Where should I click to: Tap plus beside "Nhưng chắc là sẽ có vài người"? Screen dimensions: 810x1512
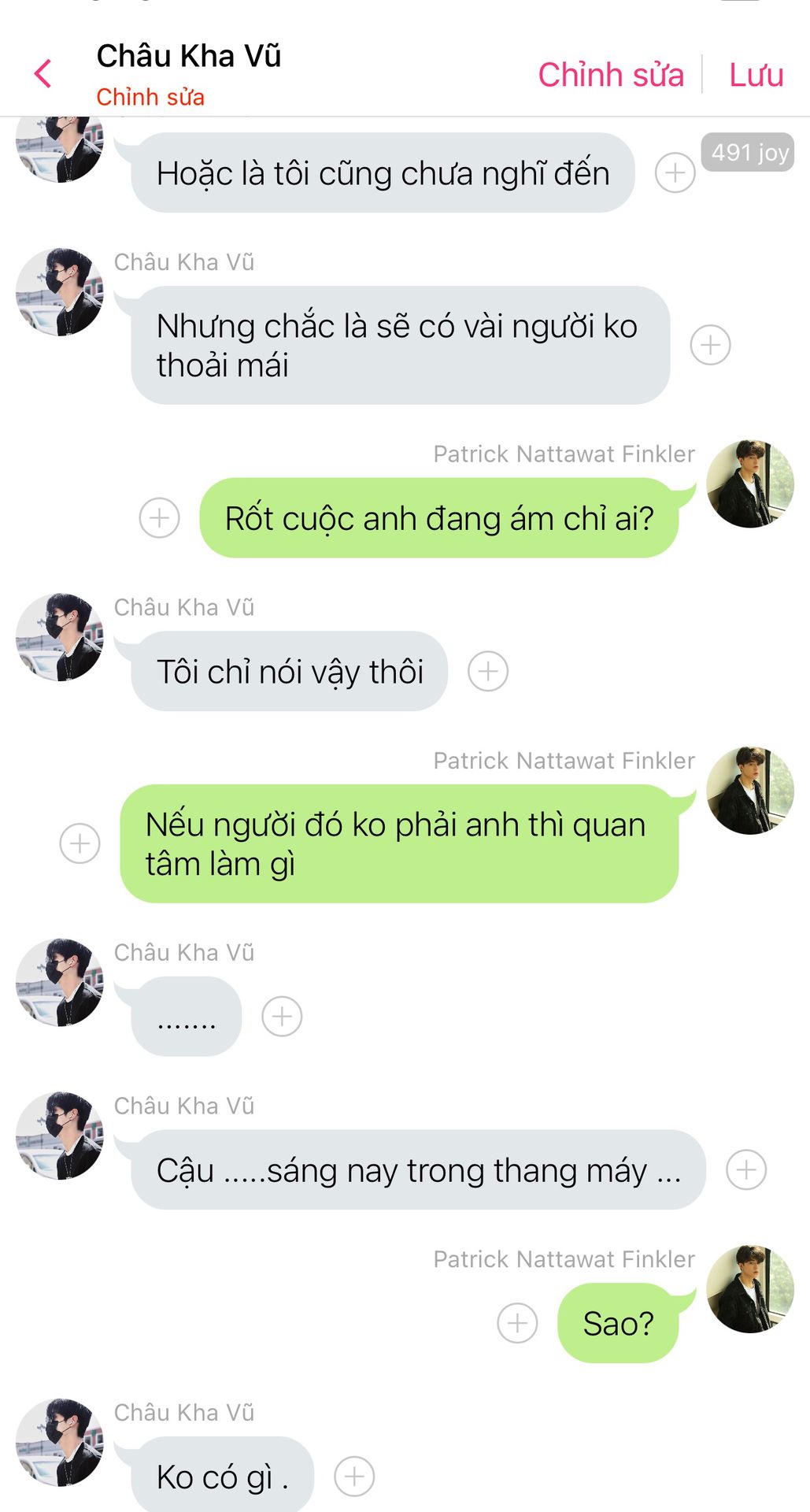[710, 345]
